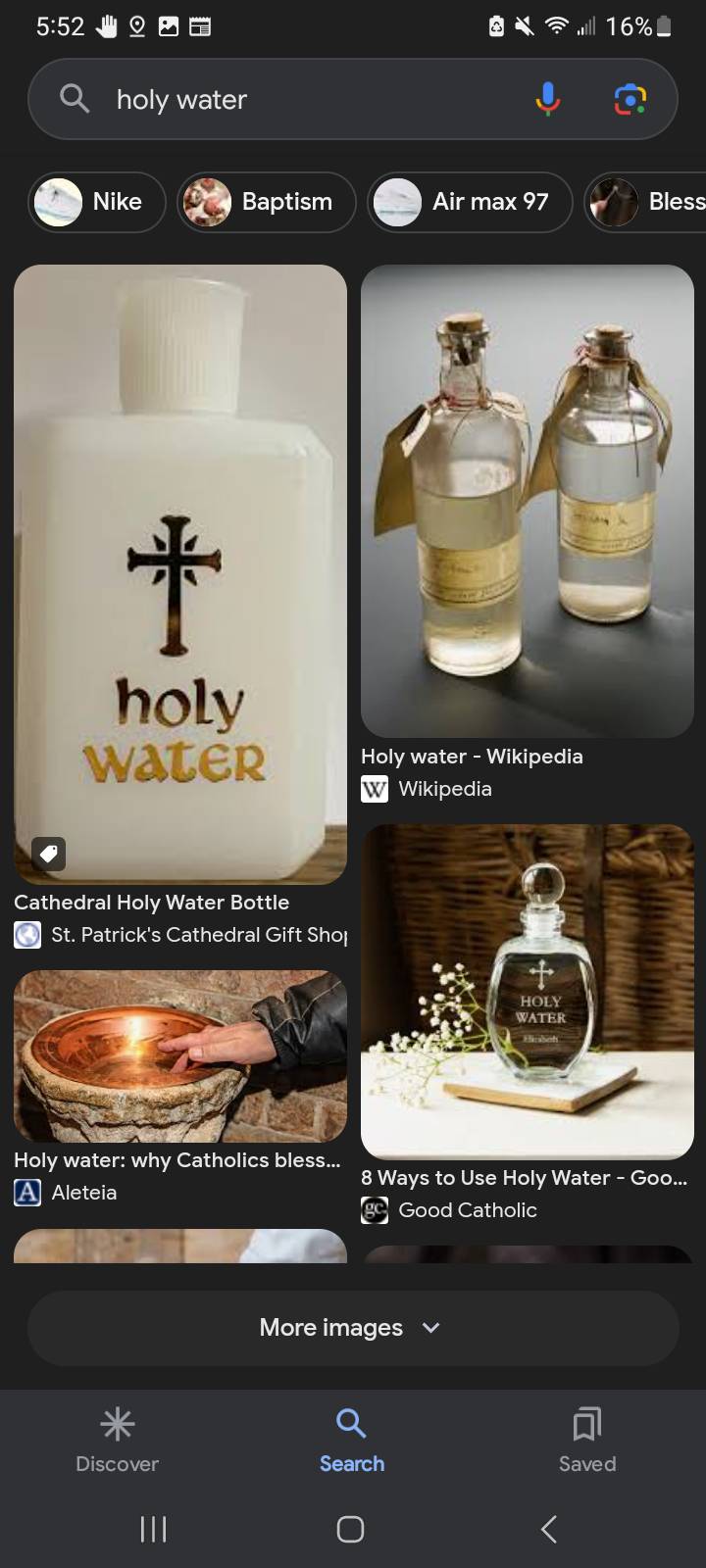Select the Baptism suggestion chip
The width and height of the screenshot is (706, 1568).
(266, 202)
